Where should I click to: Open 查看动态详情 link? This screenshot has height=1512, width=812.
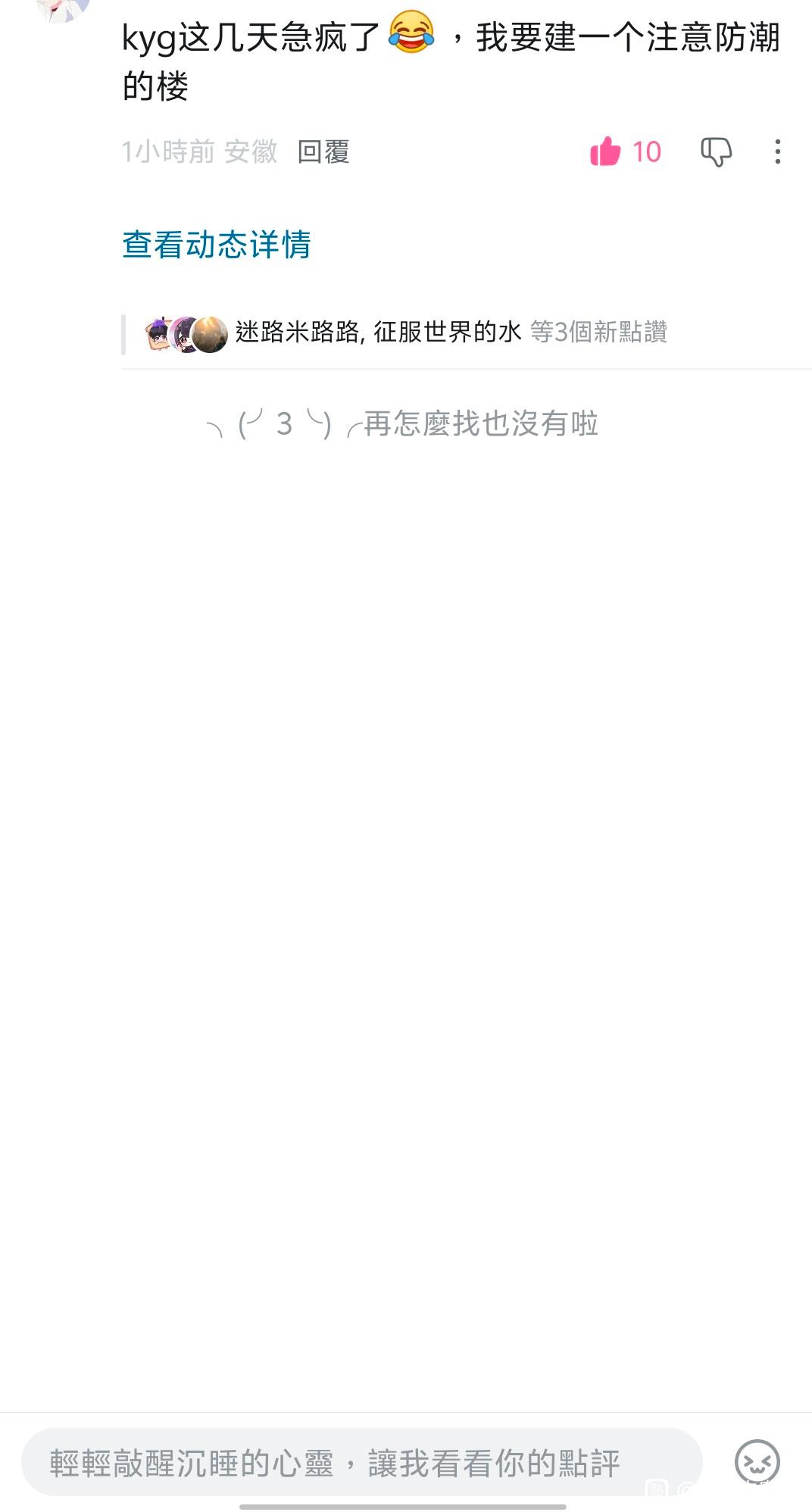(x=217, y=245)
